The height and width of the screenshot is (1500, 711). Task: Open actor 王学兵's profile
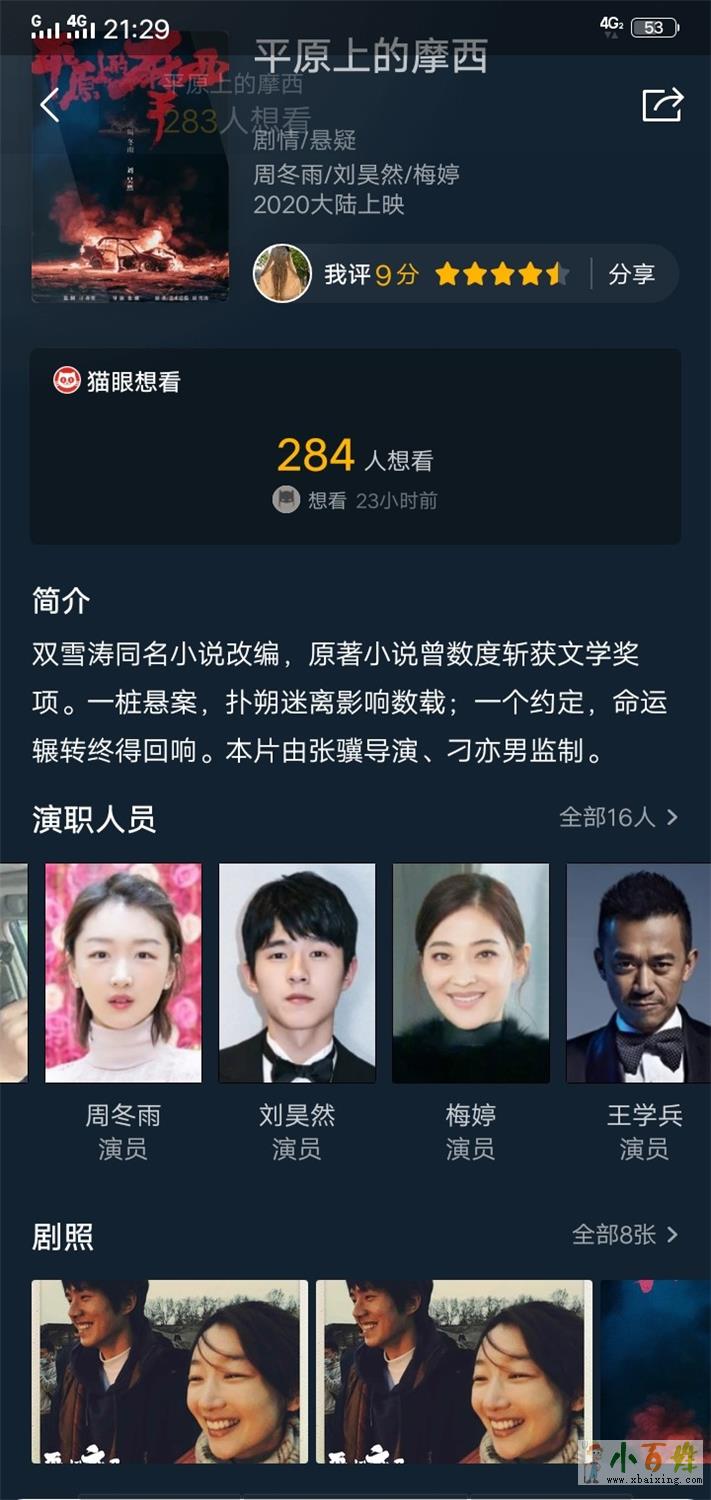click(640, 973)
